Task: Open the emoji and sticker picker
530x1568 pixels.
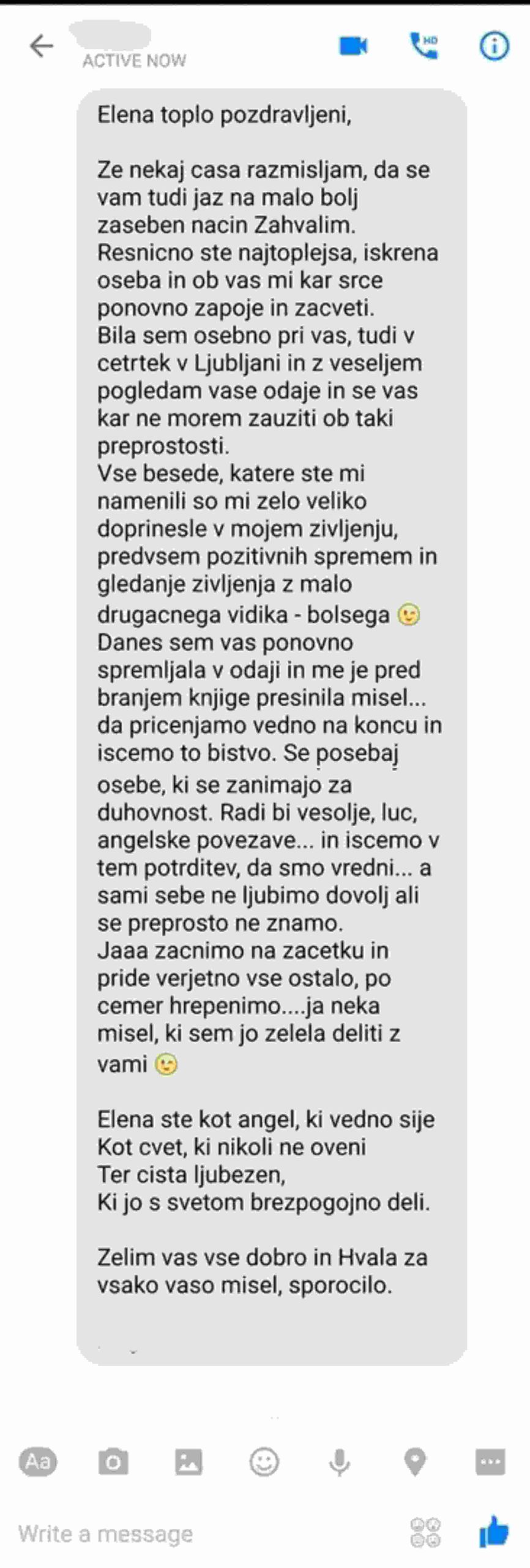Action: tap(264, 1463)
